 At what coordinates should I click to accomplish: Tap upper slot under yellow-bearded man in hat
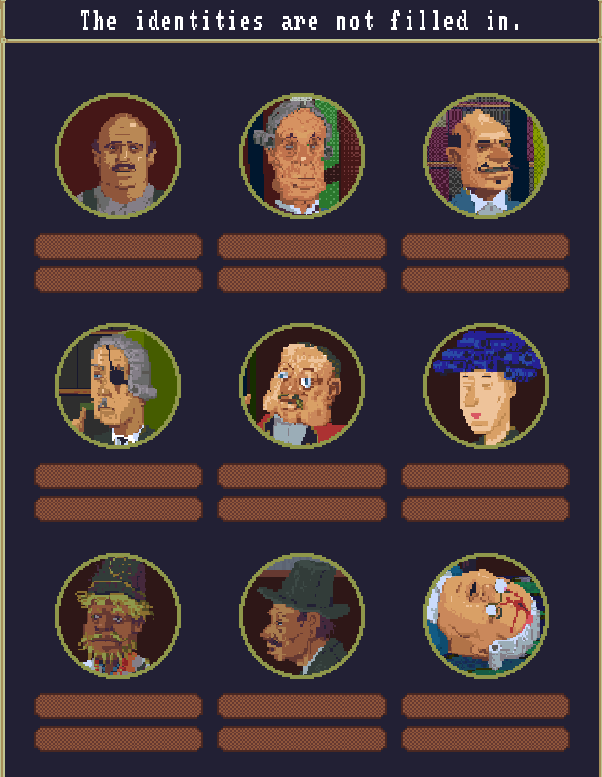tap(118, 706)
